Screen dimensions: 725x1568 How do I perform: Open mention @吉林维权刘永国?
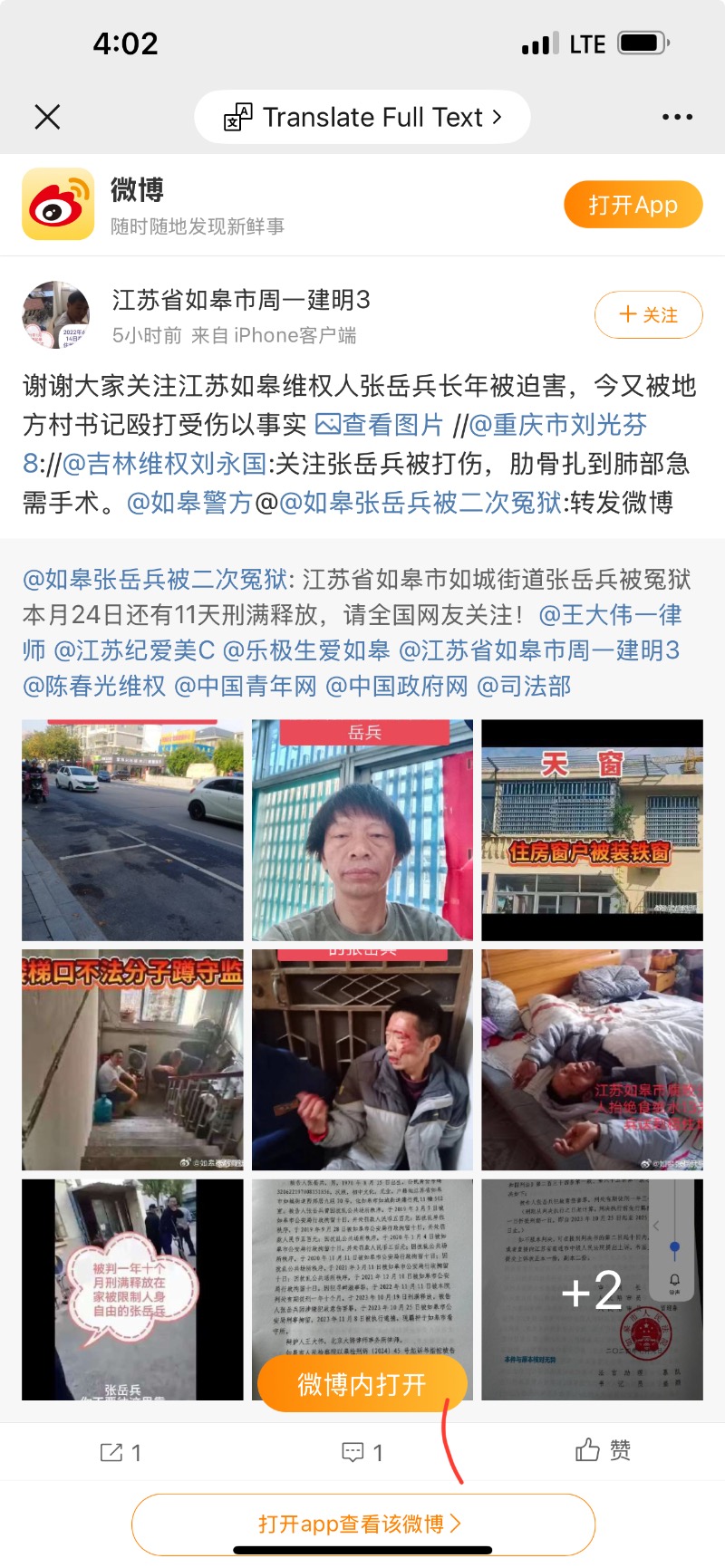click(164, 464)
